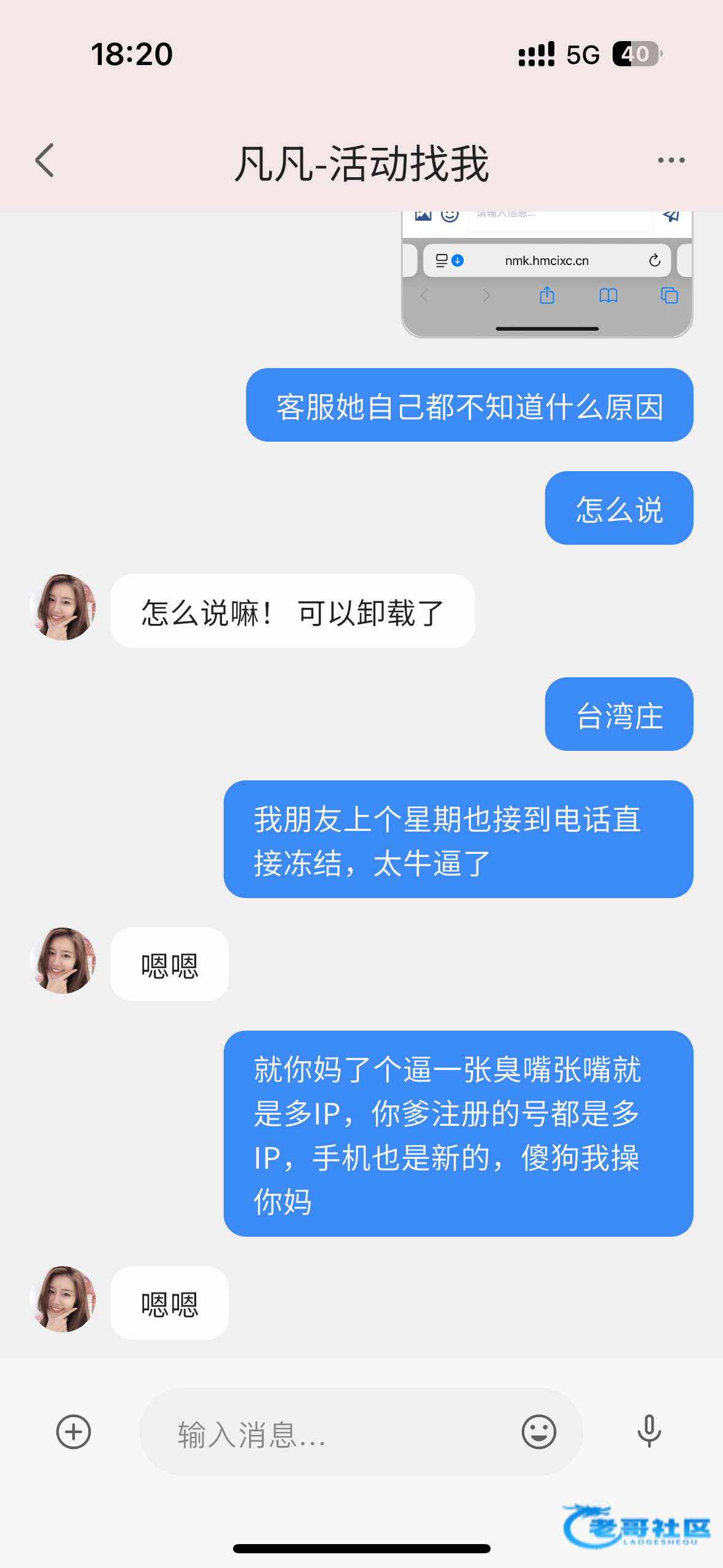
Task: Tap the plus icon to add attachments
Action: pos(74,1432)
